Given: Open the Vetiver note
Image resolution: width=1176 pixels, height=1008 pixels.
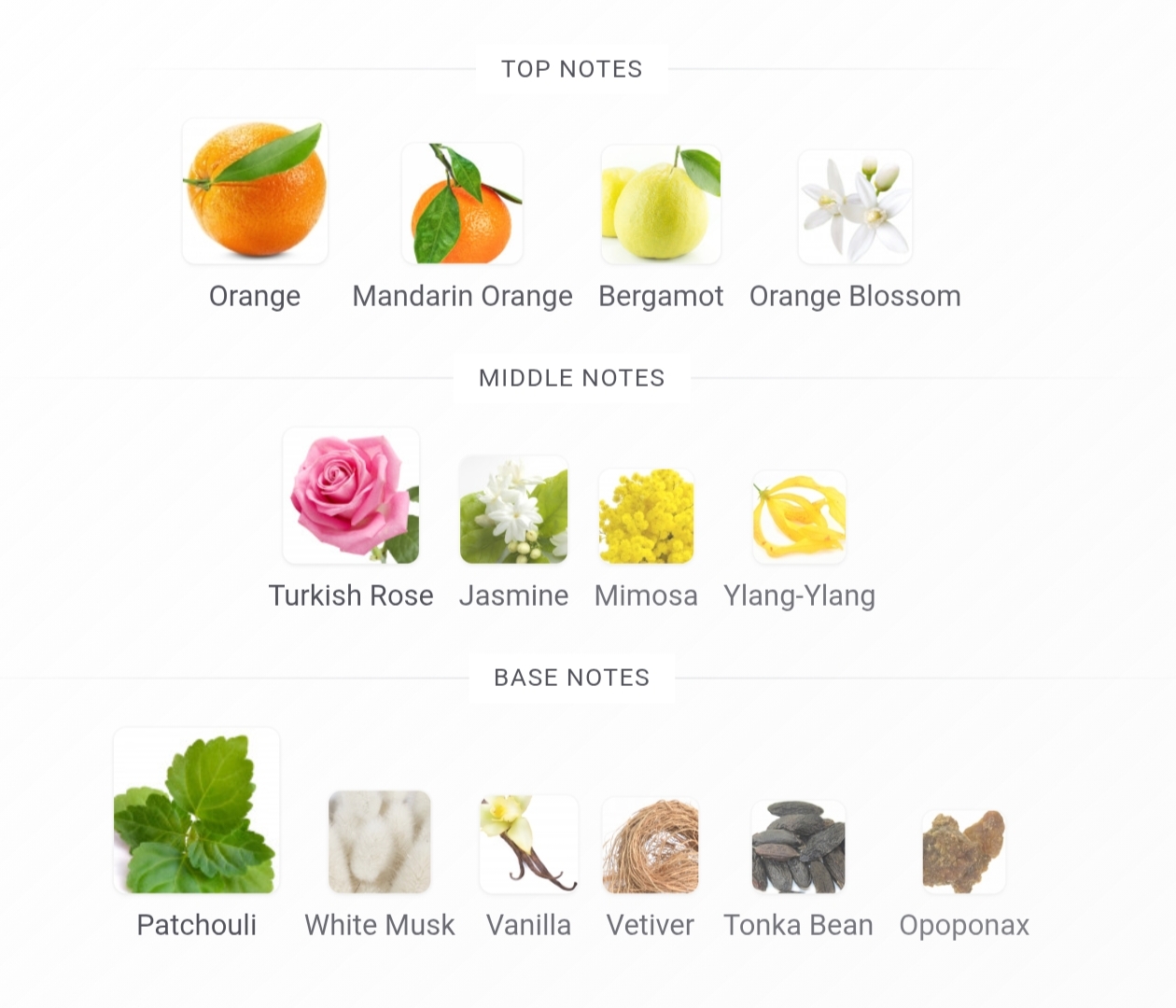Looking at the screenshot, I should point(651,846).
